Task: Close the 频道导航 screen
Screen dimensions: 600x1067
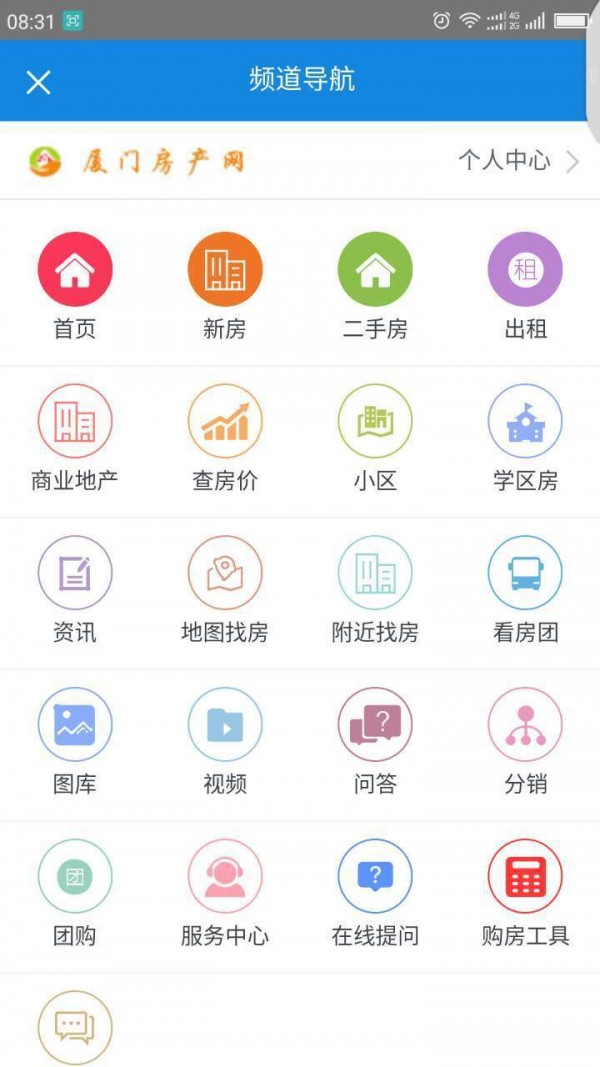Action: [38, 82]
